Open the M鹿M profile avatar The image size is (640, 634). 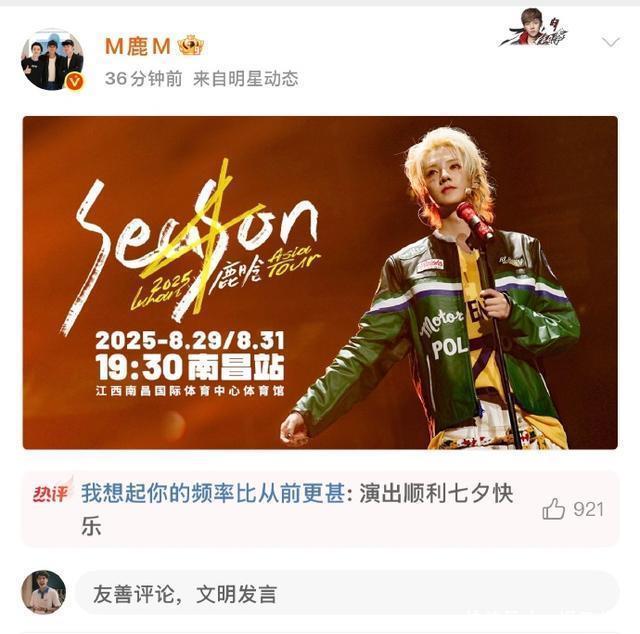[52, 60]
